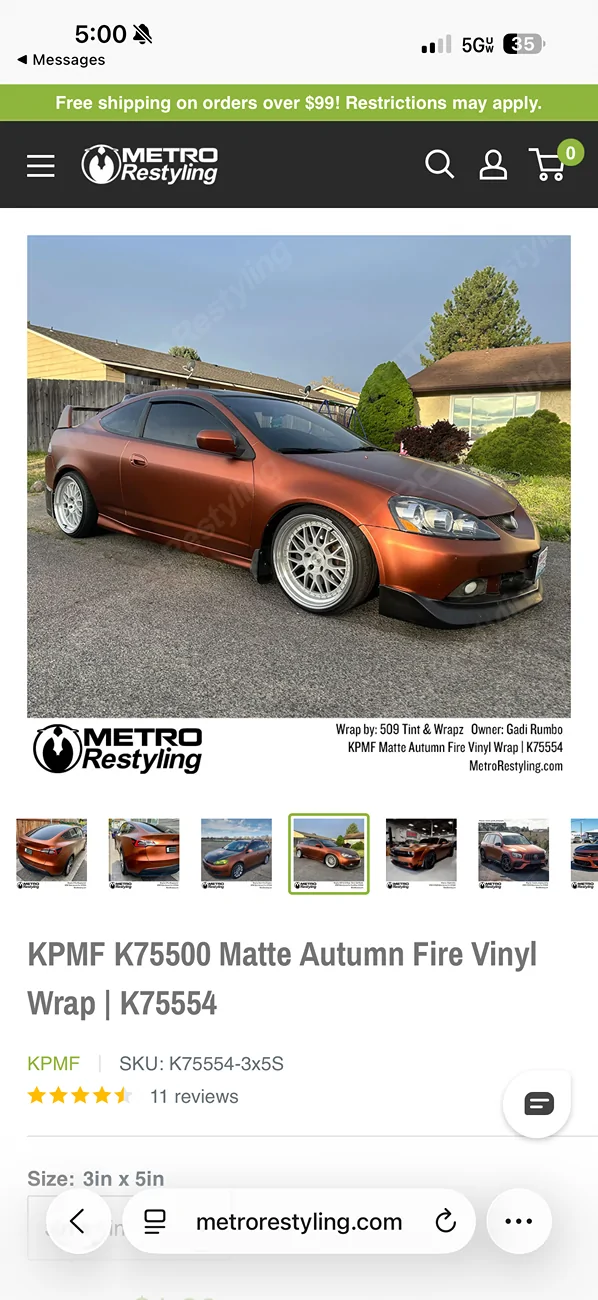This screenshot has height=1300, width=598.
Task: Select the first Tesla rear thumbnail
Action: tap(52, 854)
